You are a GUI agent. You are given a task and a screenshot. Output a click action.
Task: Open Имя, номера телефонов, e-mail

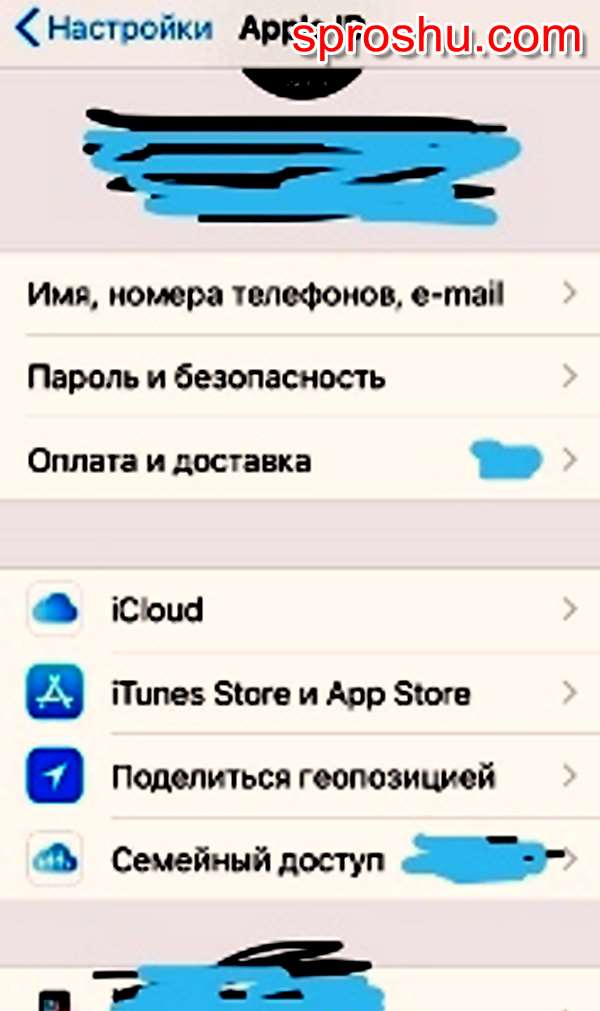click(x=300, y=293)
